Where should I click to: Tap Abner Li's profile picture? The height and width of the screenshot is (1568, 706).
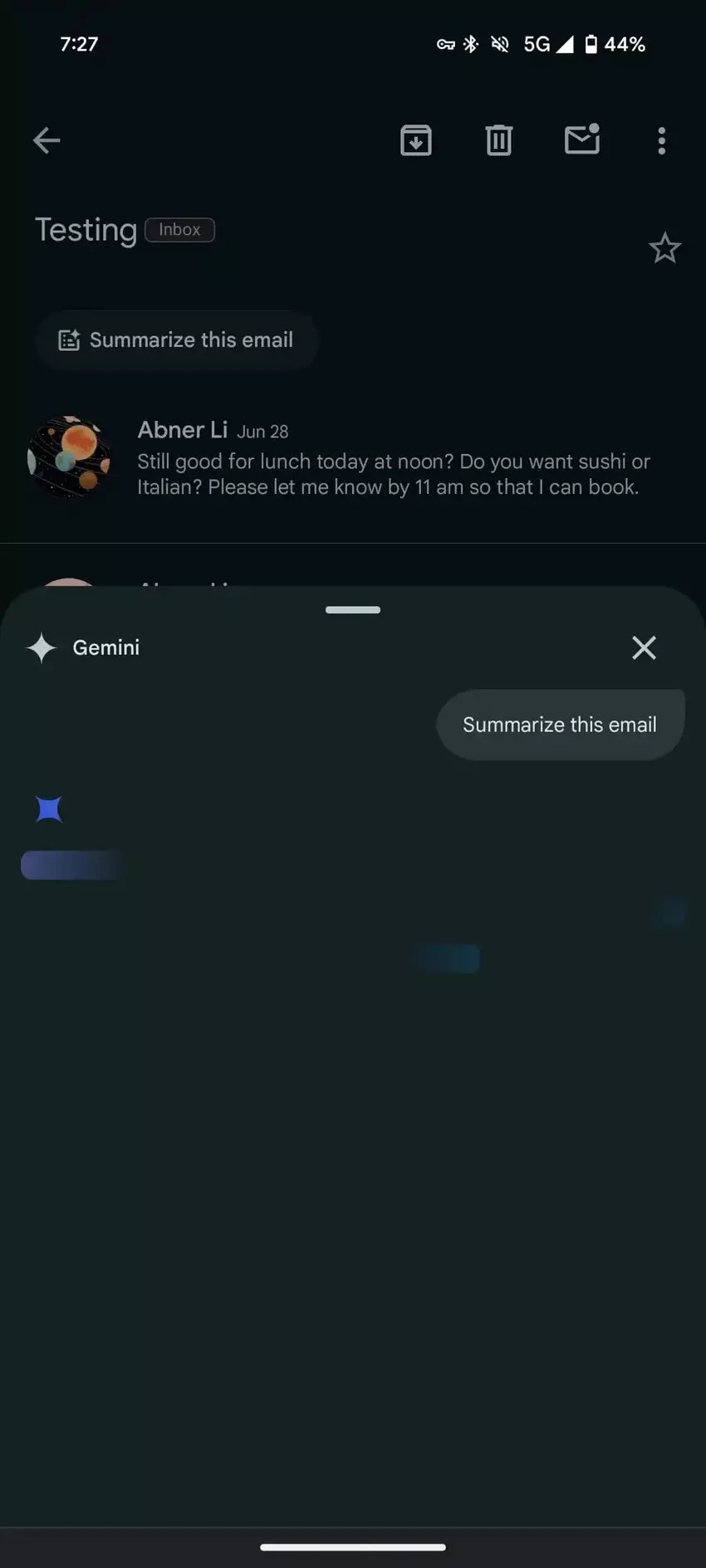[x=69, y=457]
